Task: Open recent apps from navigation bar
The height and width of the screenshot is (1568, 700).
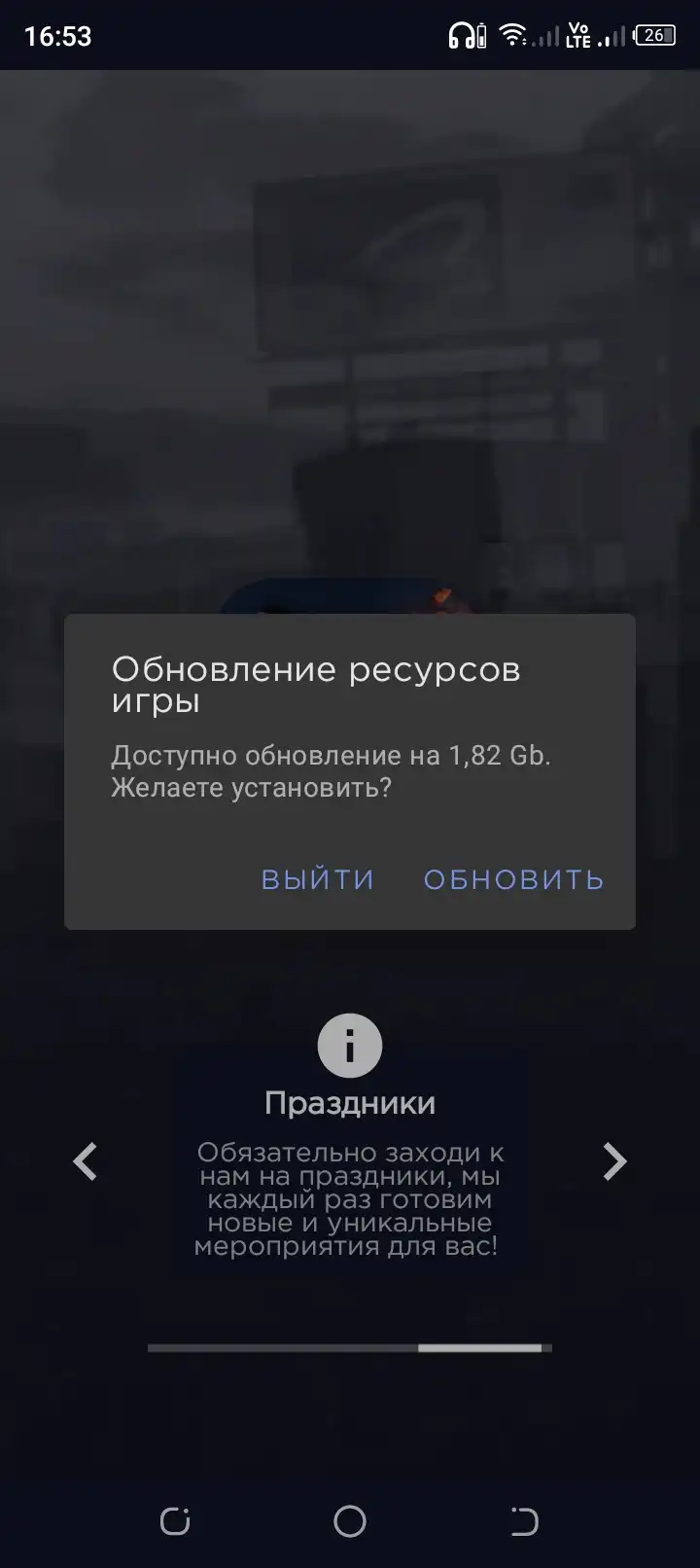Action: [175, 1521]
